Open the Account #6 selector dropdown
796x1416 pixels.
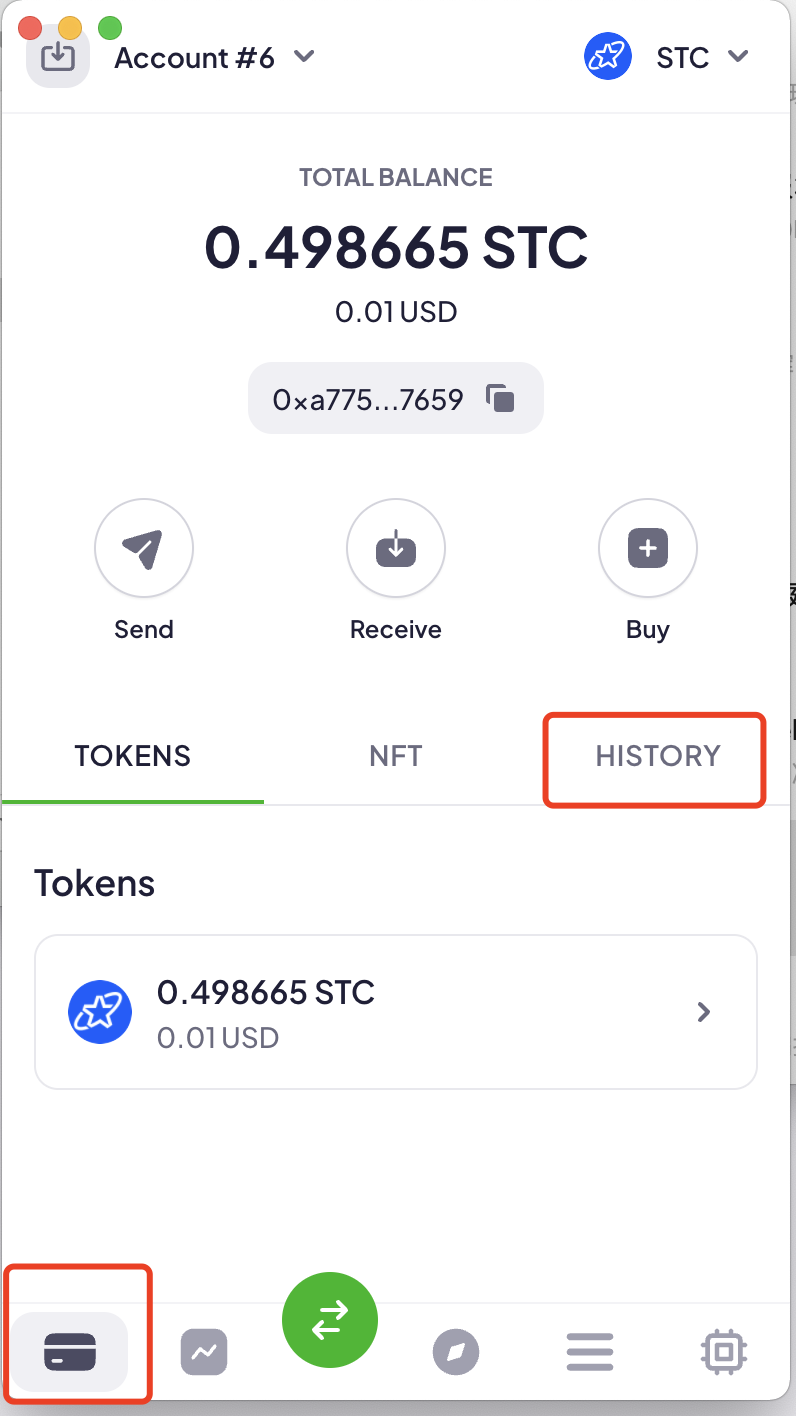214,58
